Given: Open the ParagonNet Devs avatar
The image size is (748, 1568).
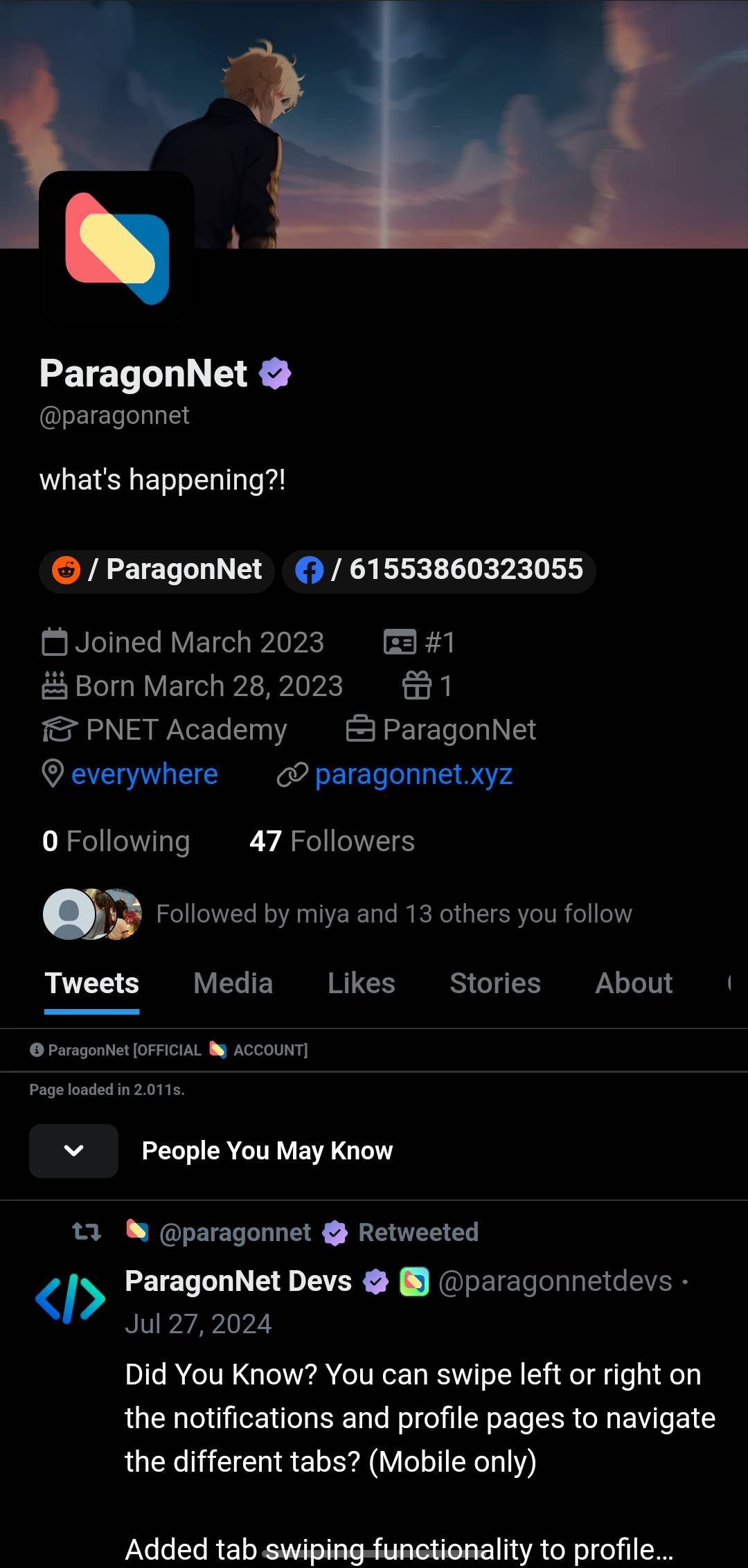Looking at the screenshot, I should (70, 1299).
